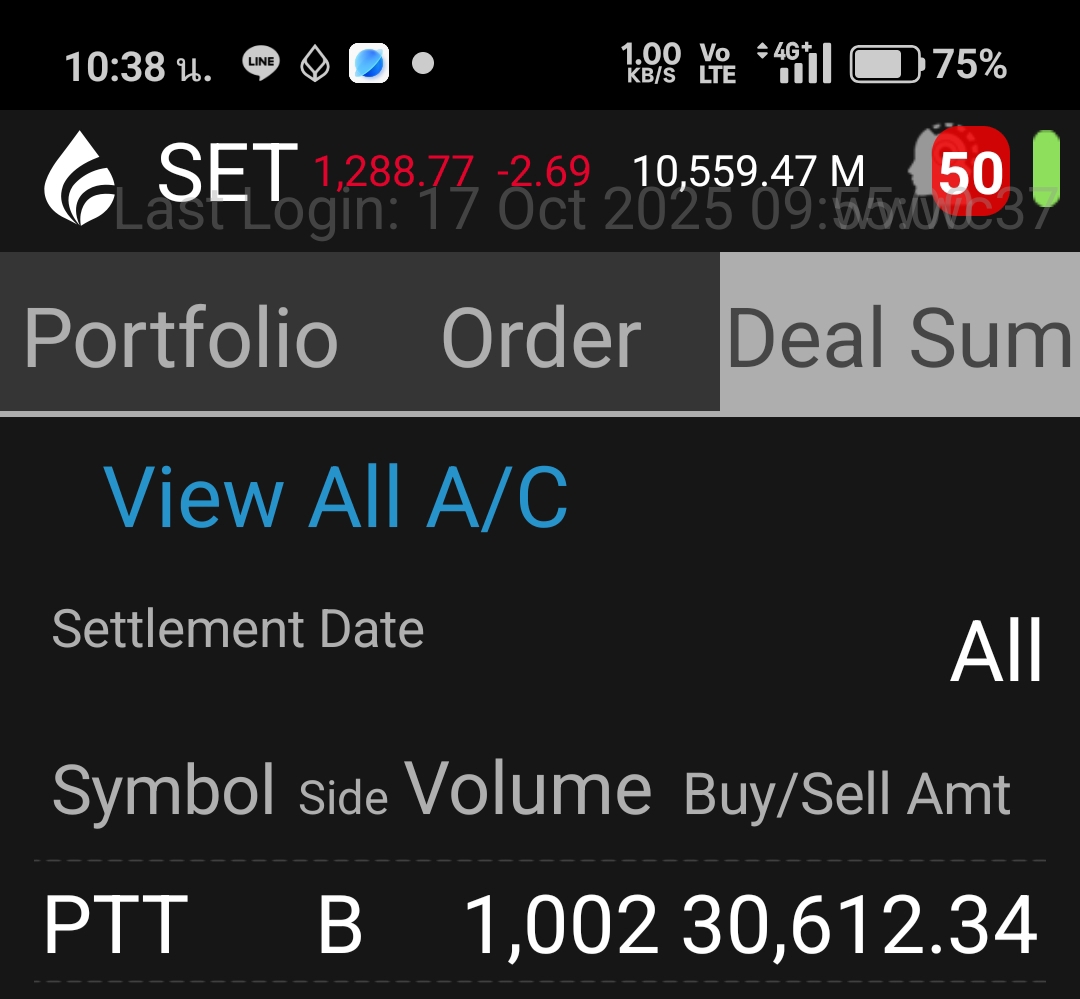Viewport: 1080px width, 999px height.
Task: Tap the View All A/C link
Action: coord(336,497)
